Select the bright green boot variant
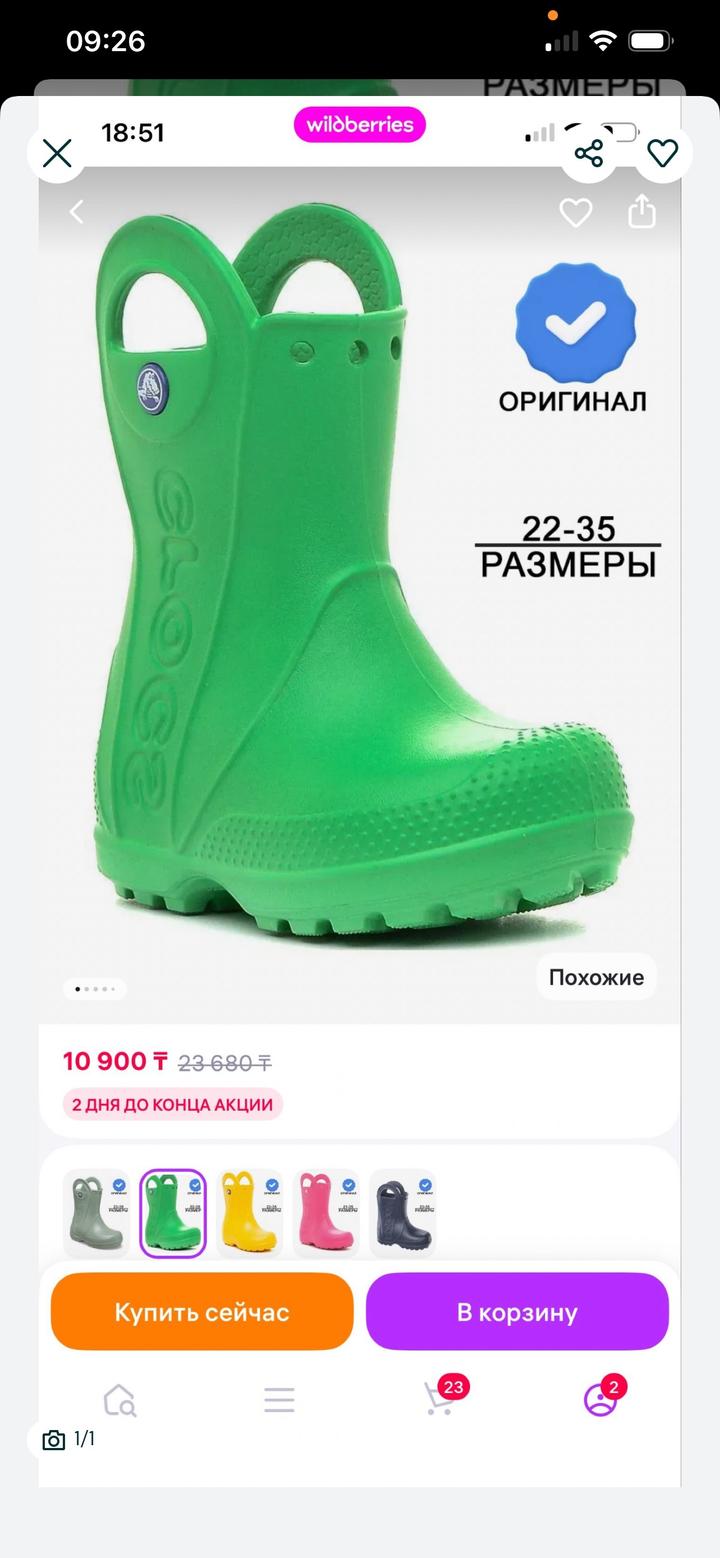Screen dimensions: 720x1558 (x=172, y=1213)
